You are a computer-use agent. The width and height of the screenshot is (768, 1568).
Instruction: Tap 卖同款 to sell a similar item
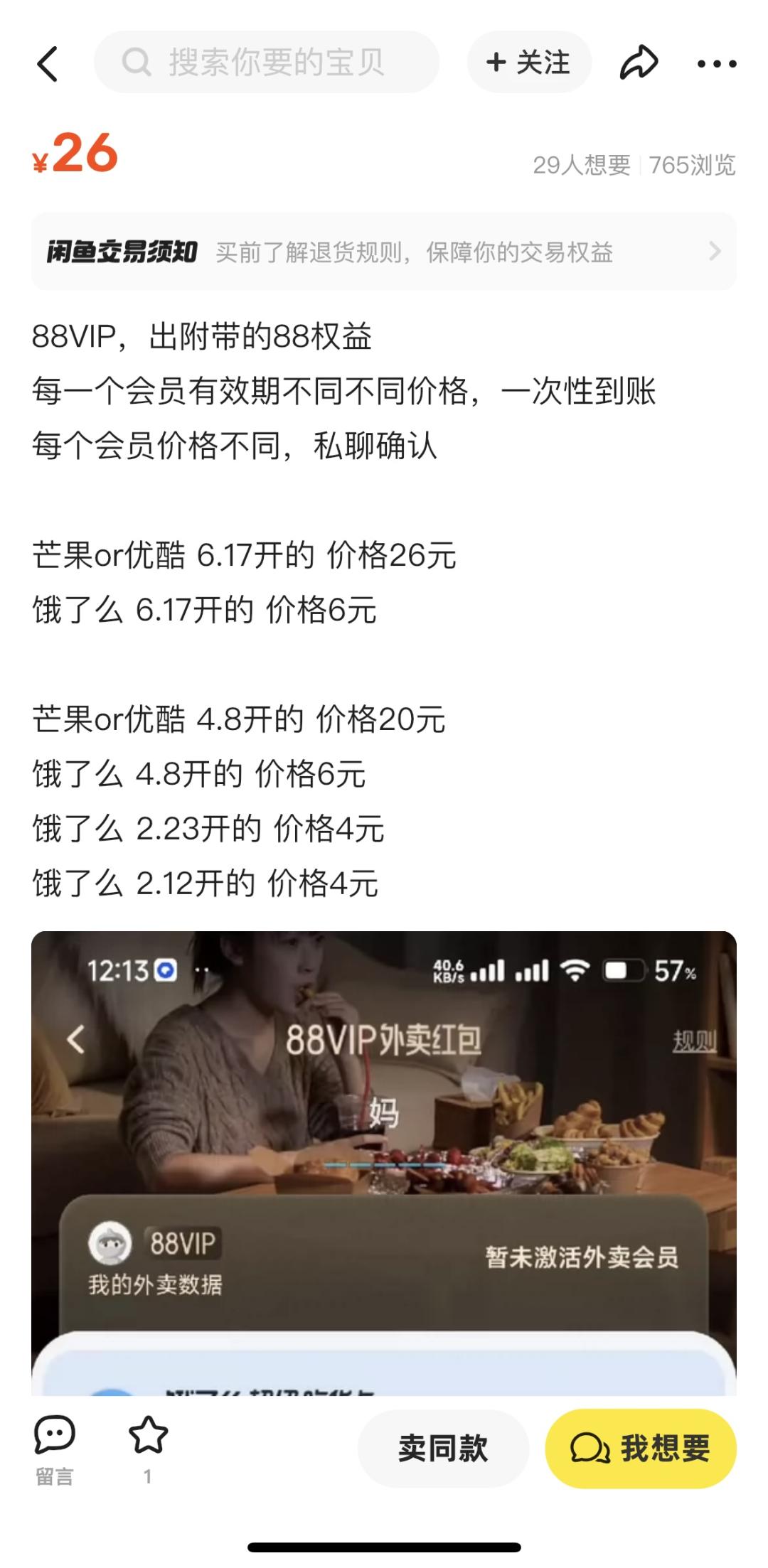point(443,1449)
